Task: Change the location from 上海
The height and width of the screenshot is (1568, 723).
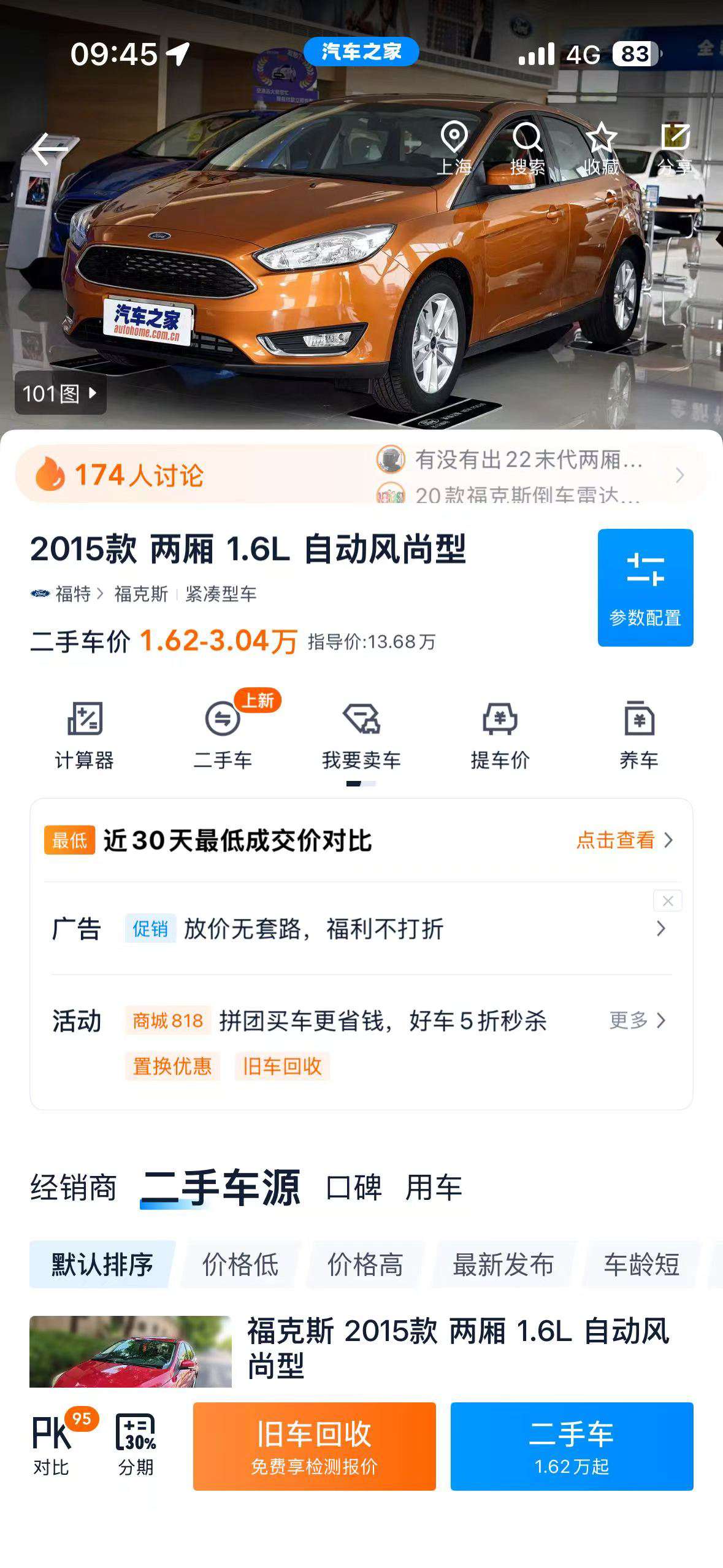Action: click(454, 149)
